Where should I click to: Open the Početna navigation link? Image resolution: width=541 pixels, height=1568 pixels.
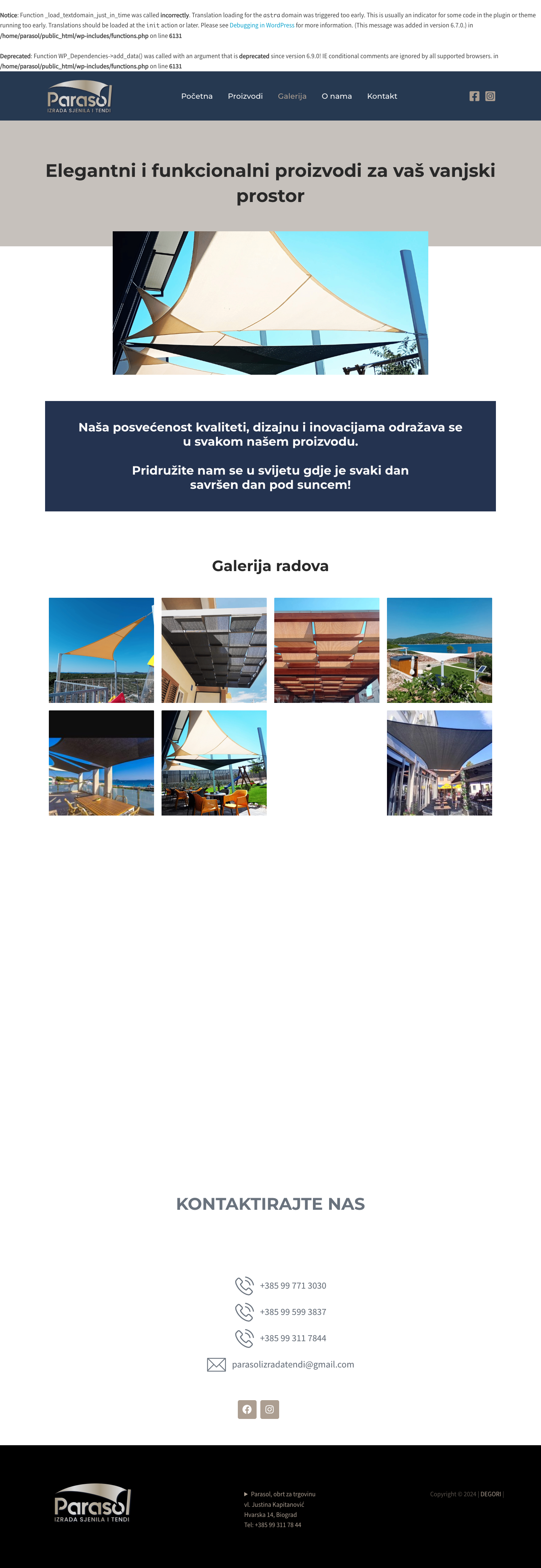(197, 96)
